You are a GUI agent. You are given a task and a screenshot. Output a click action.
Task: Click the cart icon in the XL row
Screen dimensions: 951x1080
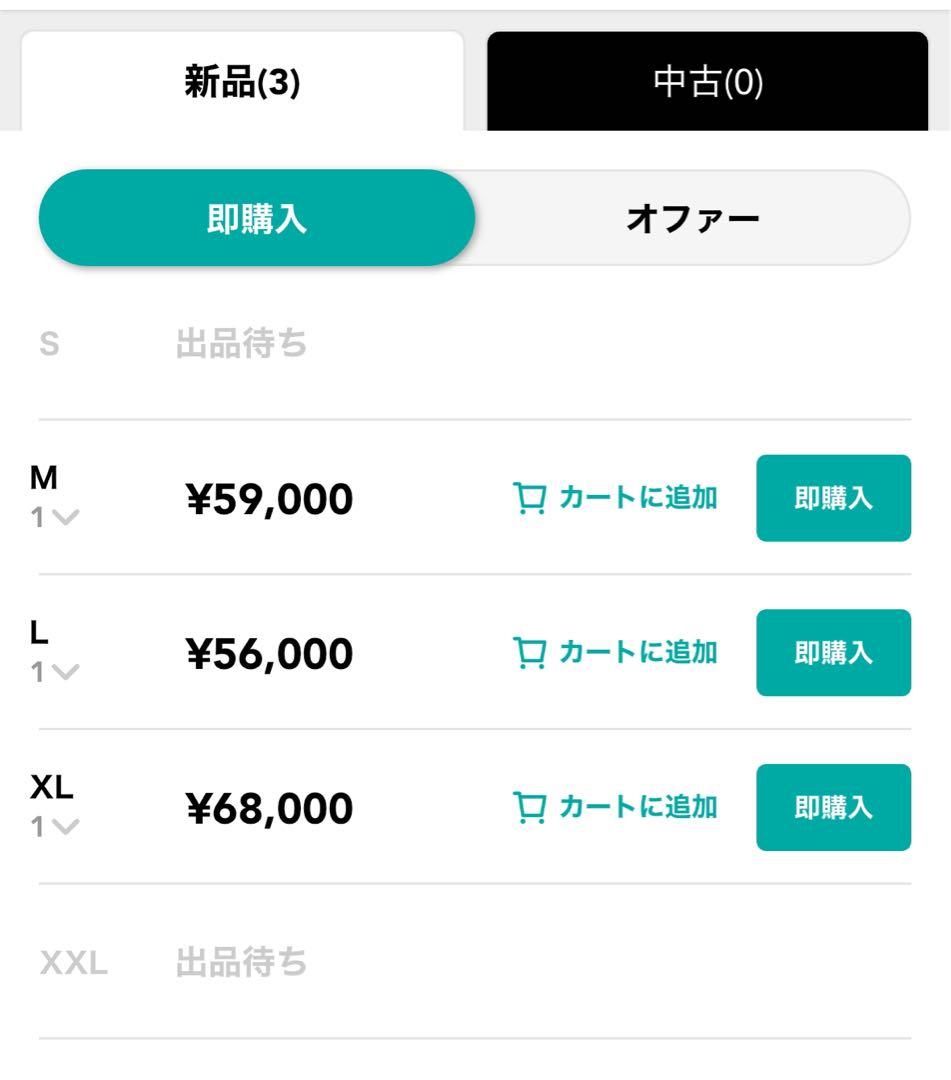point(531,805)
